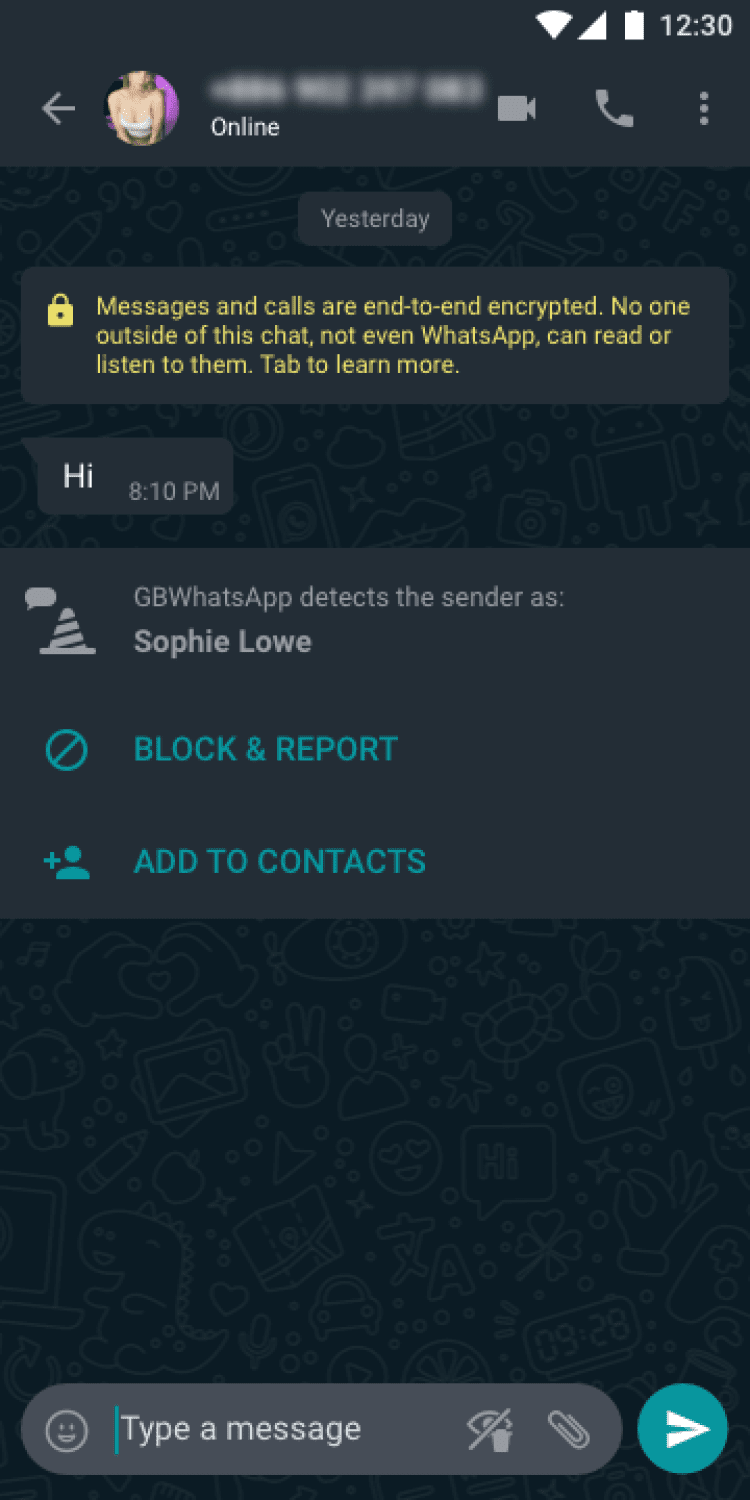Viewport: 750px width, 1500px height.
Task: Open the emoji picker
Action: tap(67, 1431)
